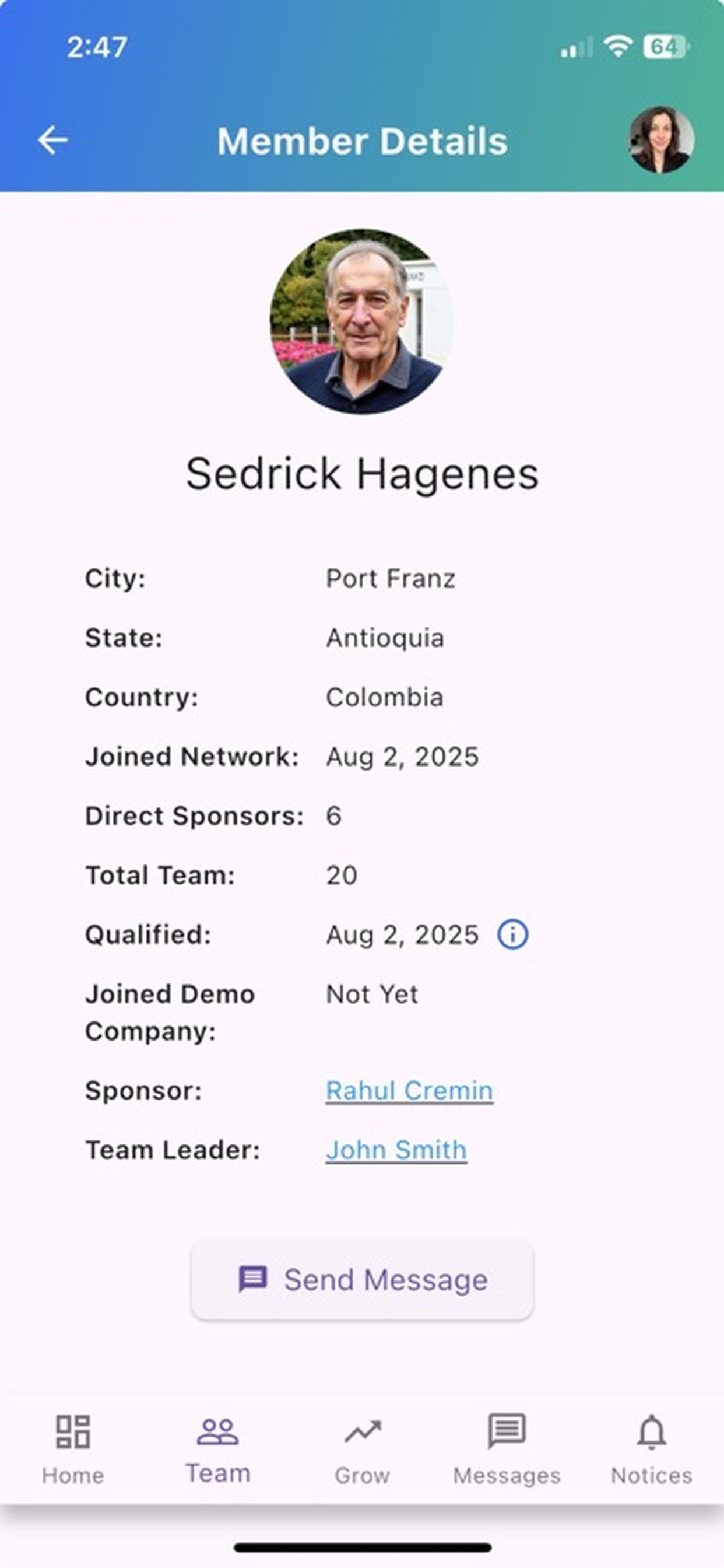The height and width of the screenshot is (1568, 724).
Task: Navigate back using the back arrow
Action: [51, 139]
